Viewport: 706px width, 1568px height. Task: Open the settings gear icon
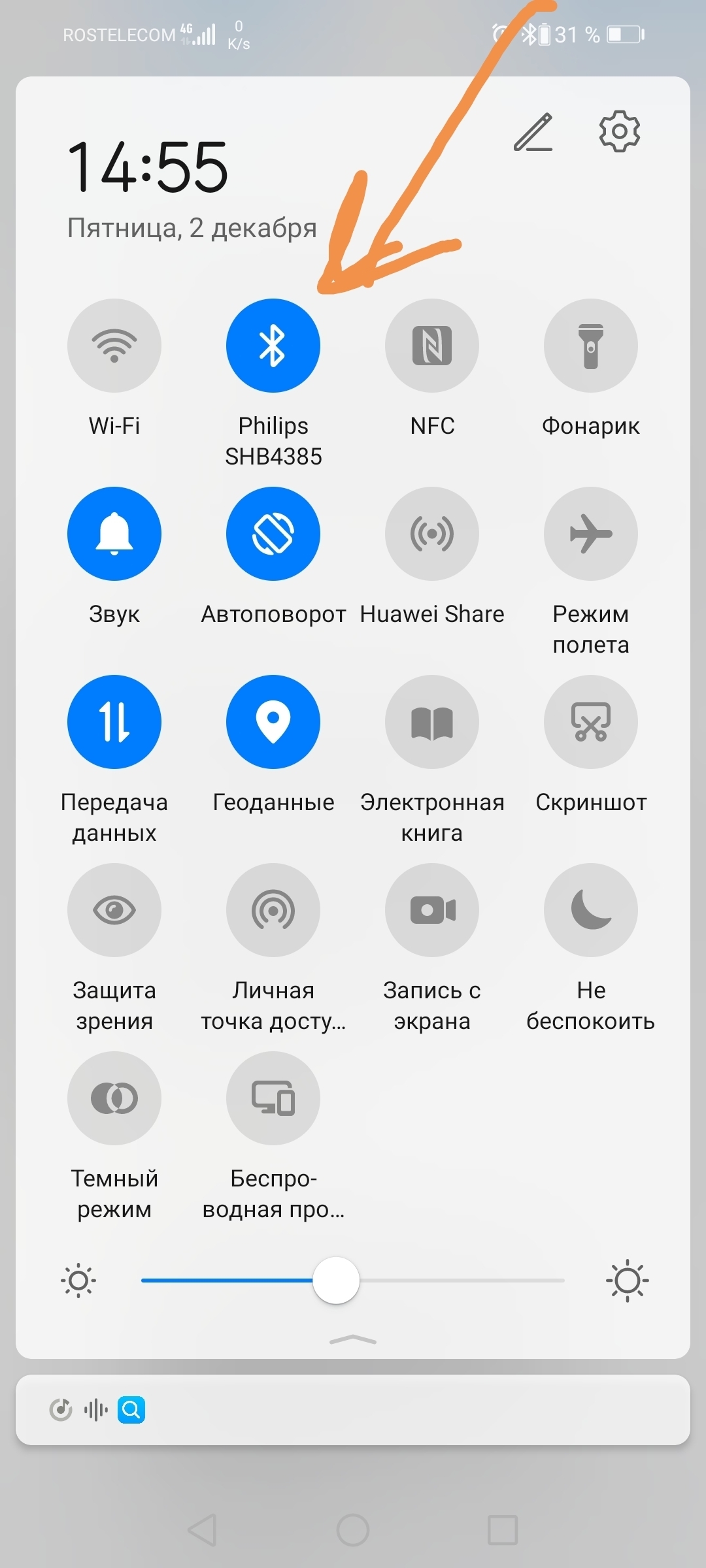[619, 131]
